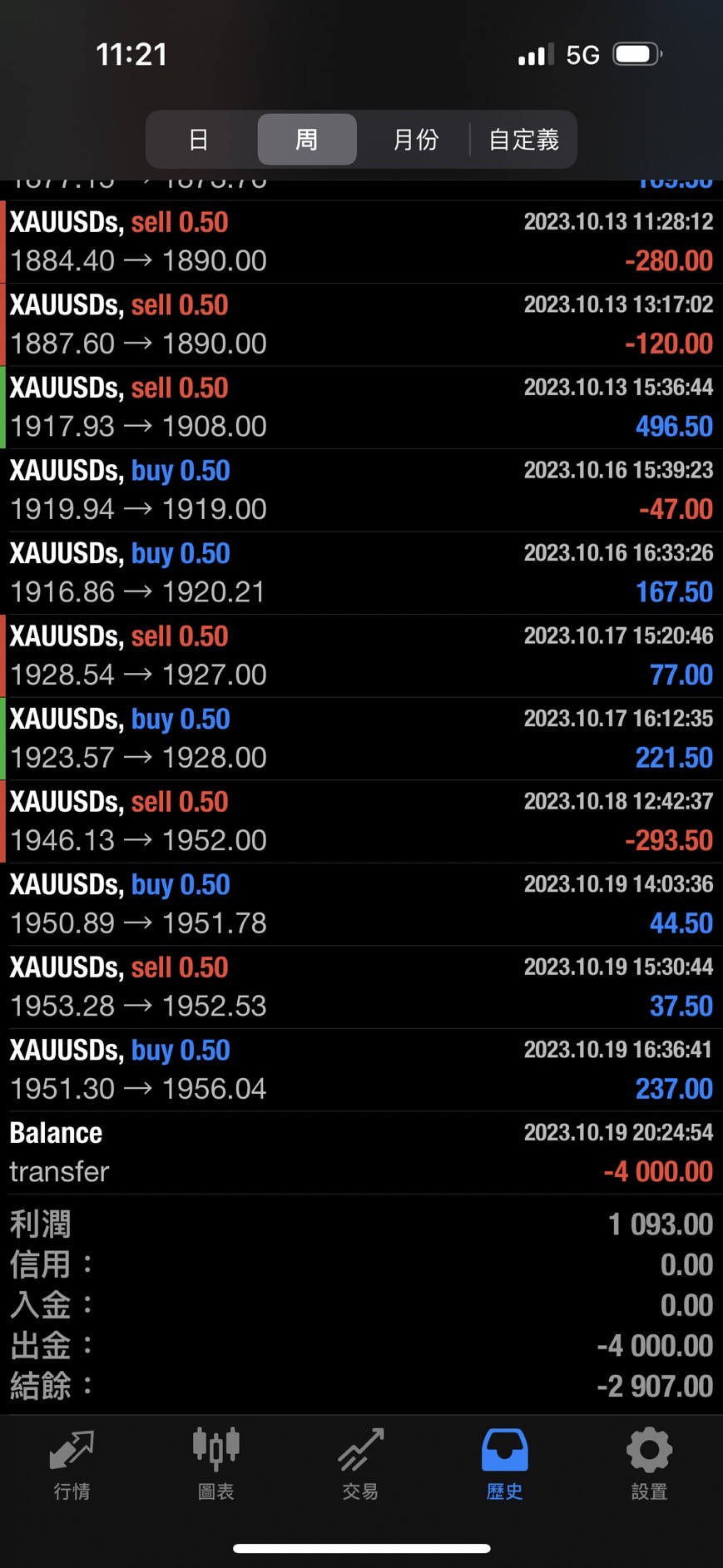Choose the 自定義 (custom) period tab
Image resolution: width=723 pixels, height=1568 pixels.
(523, 140)
